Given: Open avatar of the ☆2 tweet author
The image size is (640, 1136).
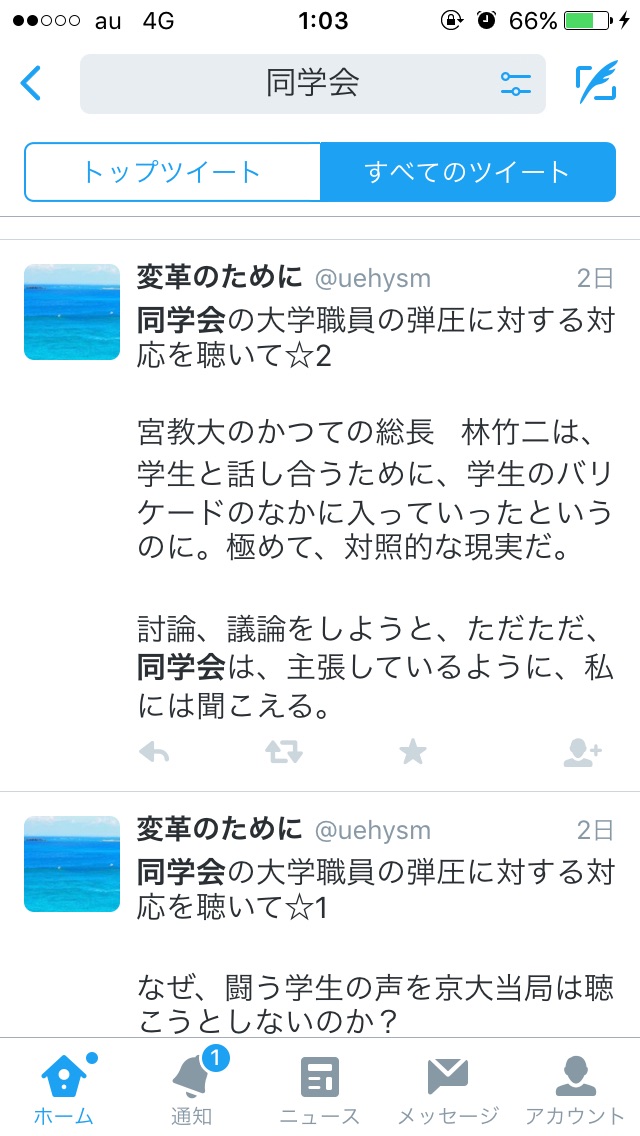Looking at the screenshot, I should pos(72,312).
